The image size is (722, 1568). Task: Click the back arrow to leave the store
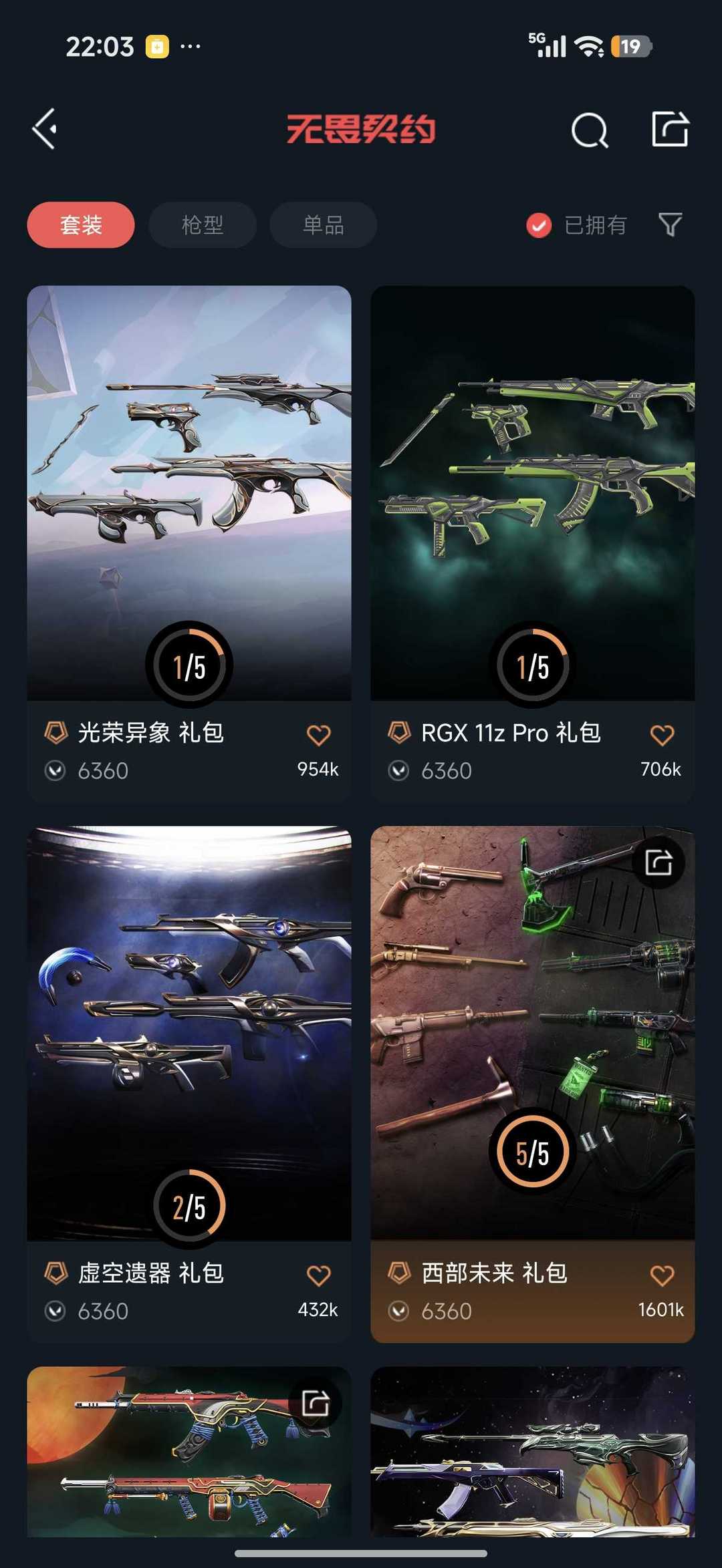[x=44, y=129]
